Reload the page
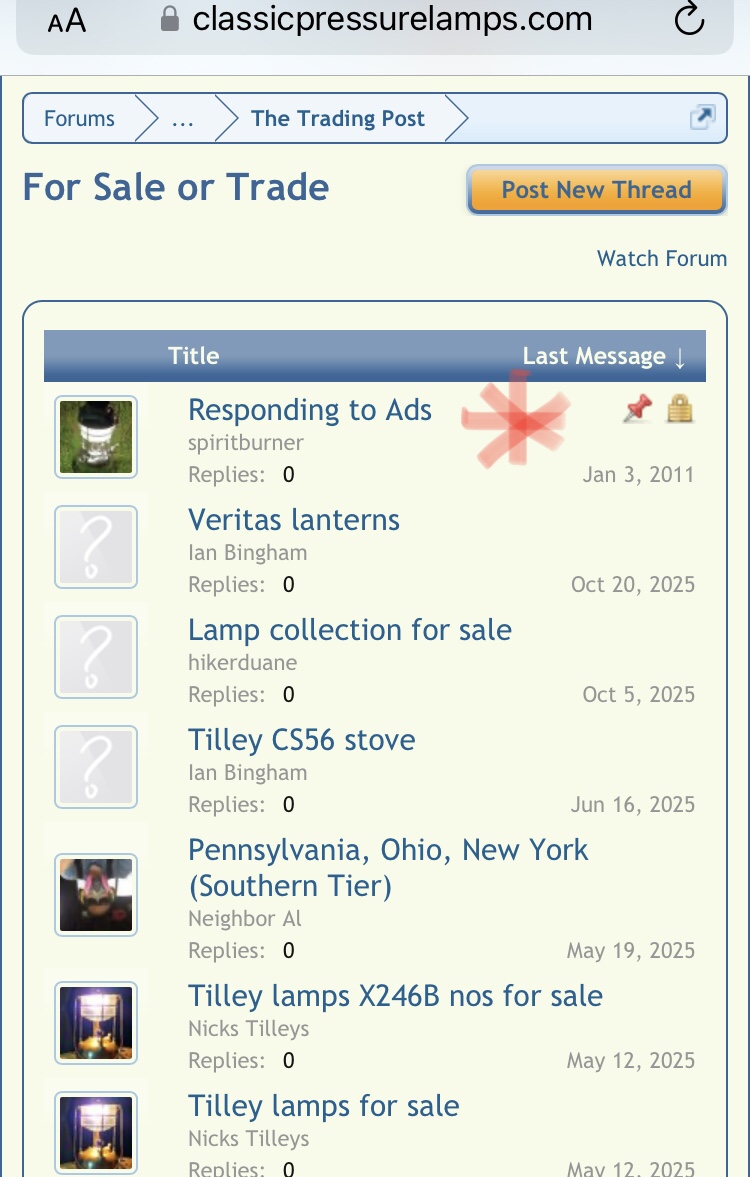The image size is (750, 1177). point(689,20)
